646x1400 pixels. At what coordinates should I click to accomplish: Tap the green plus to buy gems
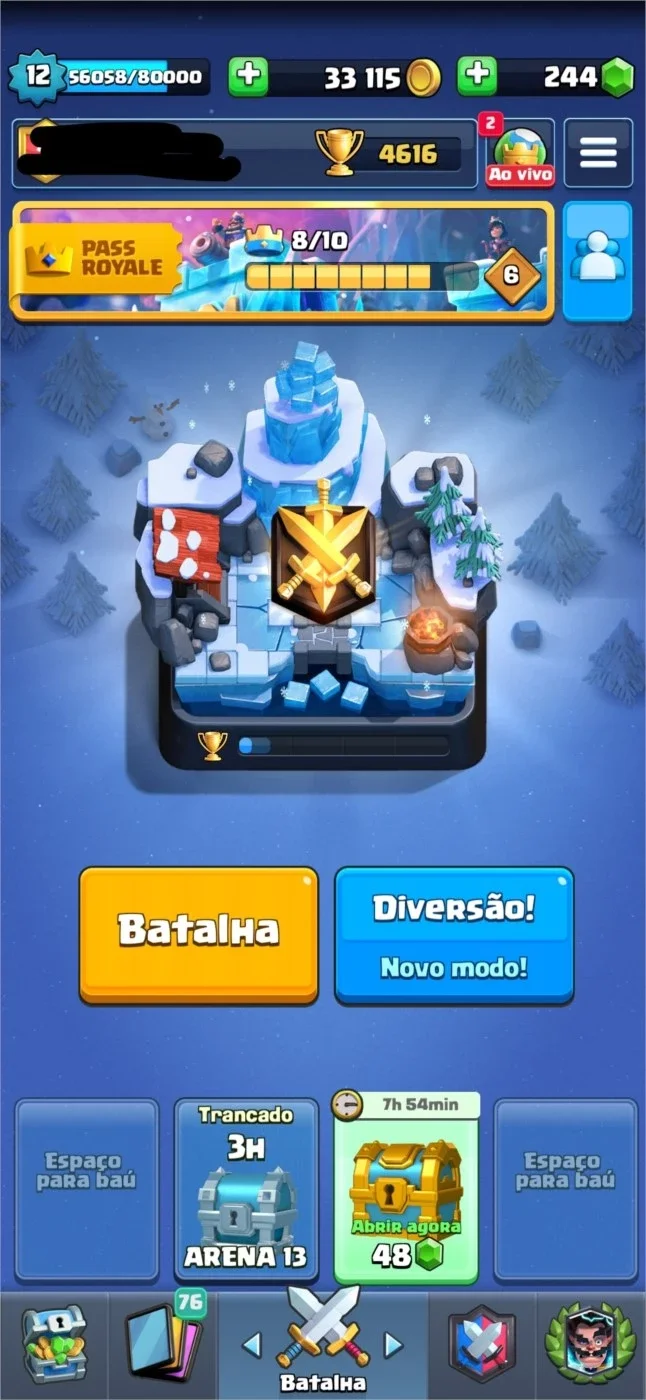click(477, 76)
